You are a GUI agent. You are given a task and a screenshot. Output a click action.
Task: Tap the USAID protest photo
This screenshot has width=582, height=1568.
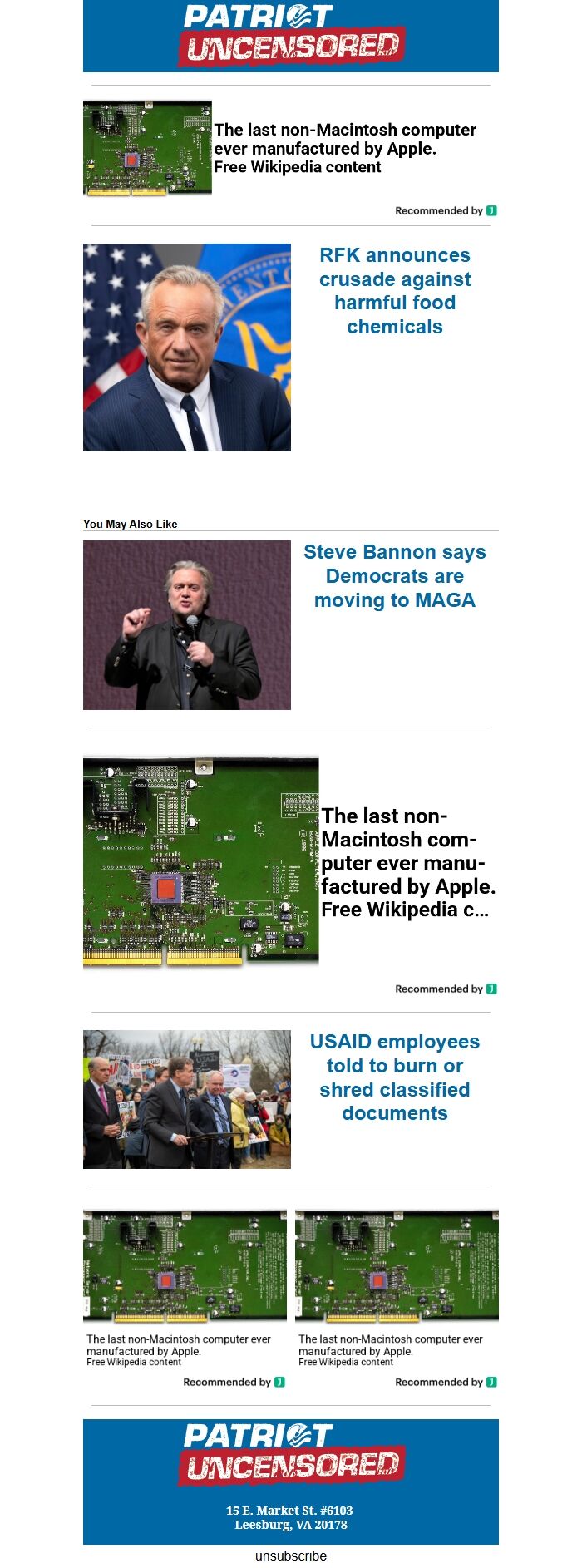point(187,1099)
